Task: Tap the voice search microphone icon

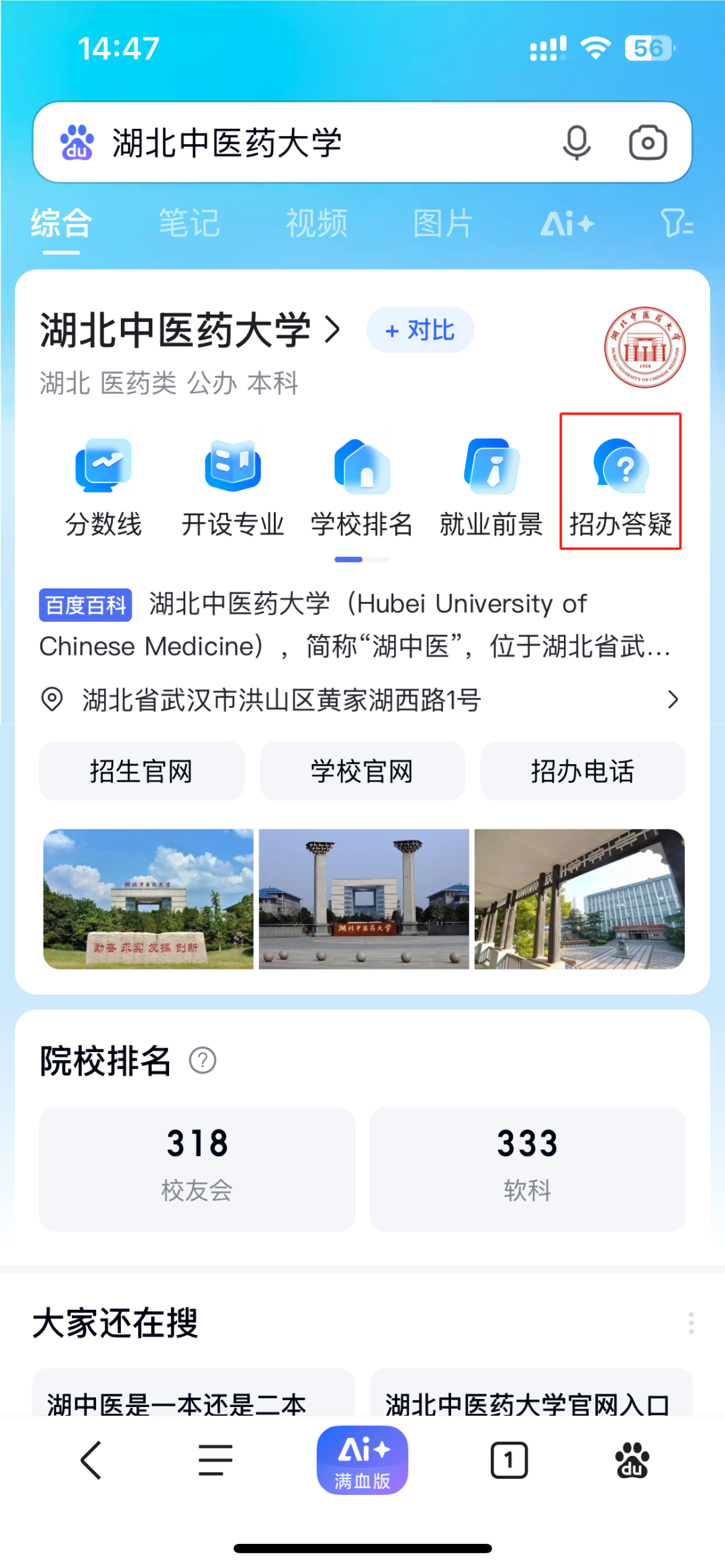Action: [x=577, y=142]
